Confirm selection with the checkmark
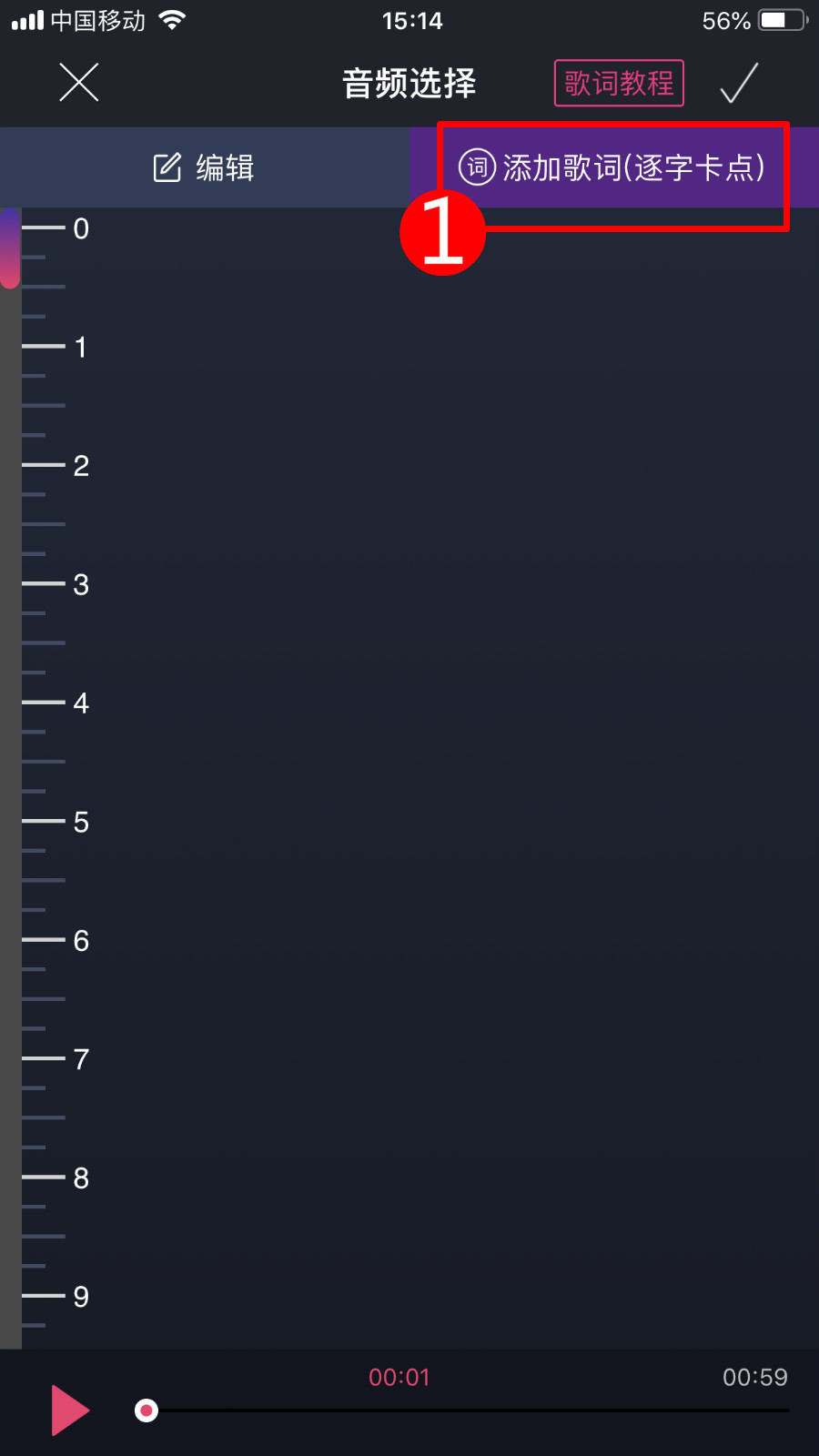 (x=739, y=84)
